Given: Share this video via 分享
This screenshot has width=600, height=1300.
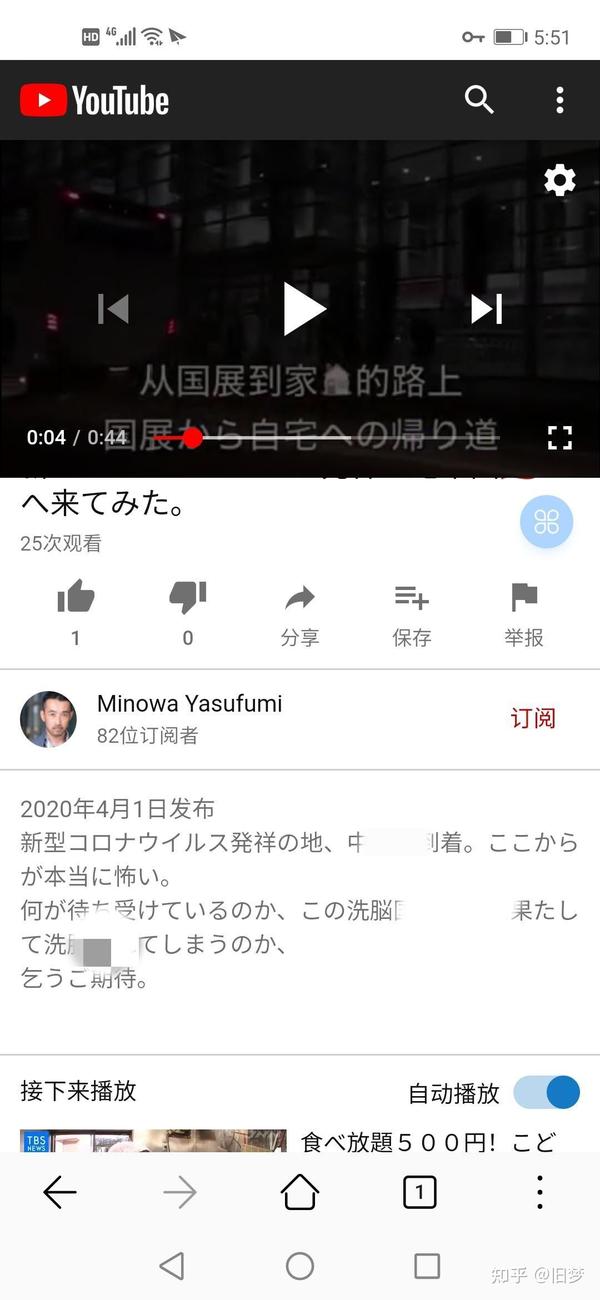Looking at the screenshot, I should 299,611.
